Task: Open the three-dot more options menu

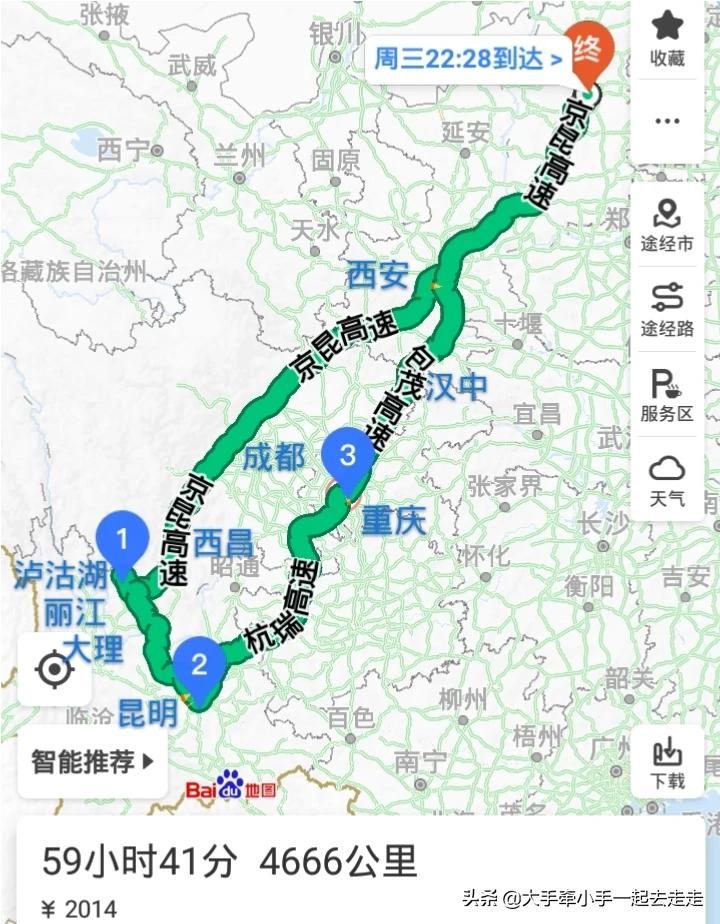Action: click(x=667, y=120)
